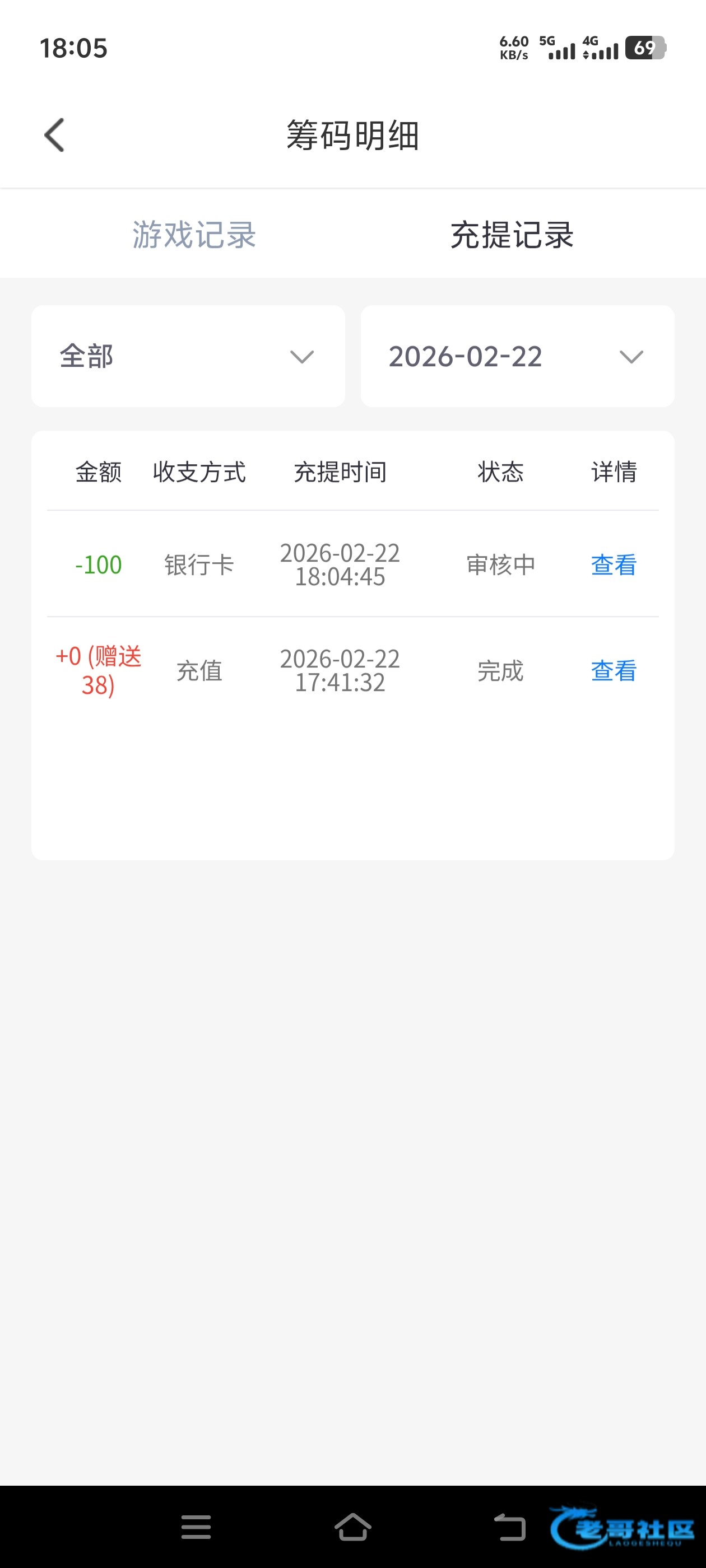Tap 查看 for the 充值 record
Image resolution: width=706 pixels, height=1568 pixels.
pyautogui.click(x=614, y=671)
